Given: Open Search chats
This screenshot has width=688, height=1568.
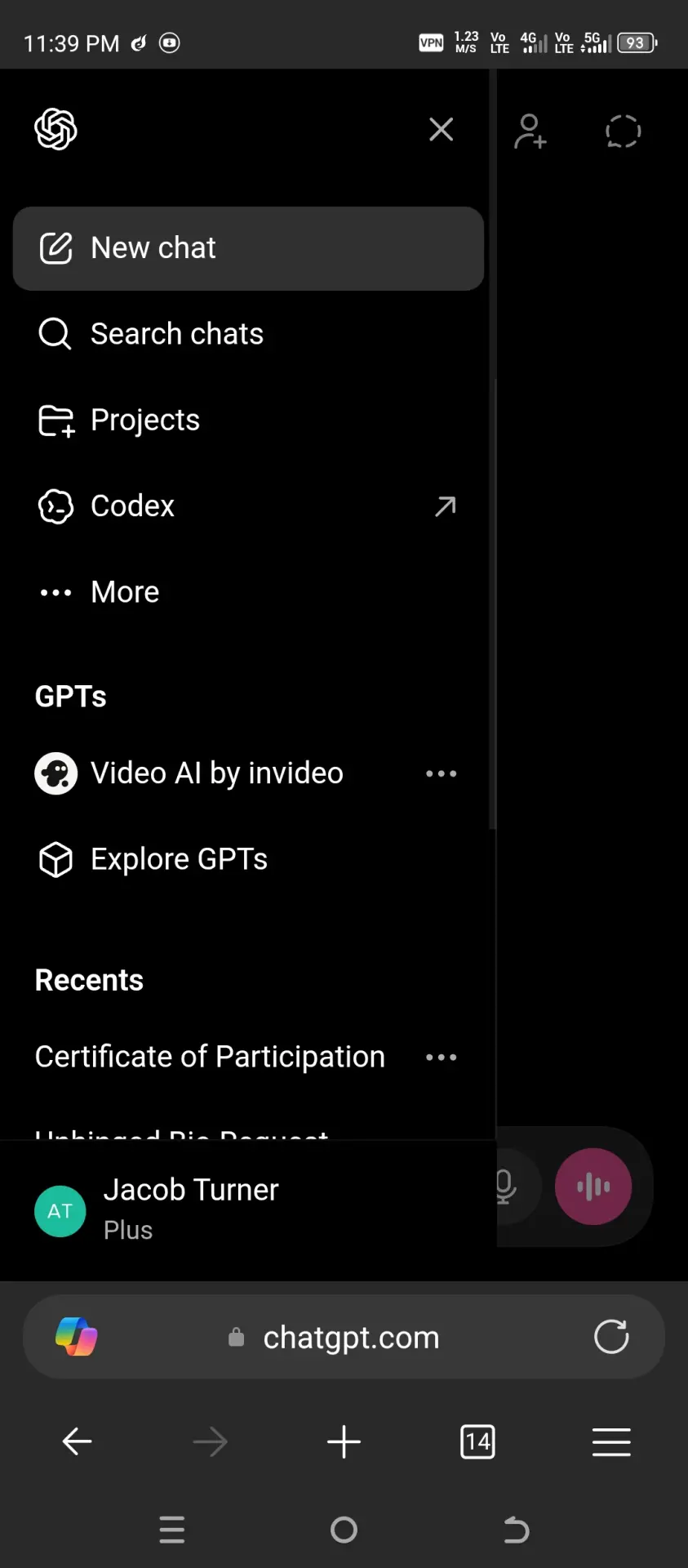Looking at the screenshot, I should point(248,334).
